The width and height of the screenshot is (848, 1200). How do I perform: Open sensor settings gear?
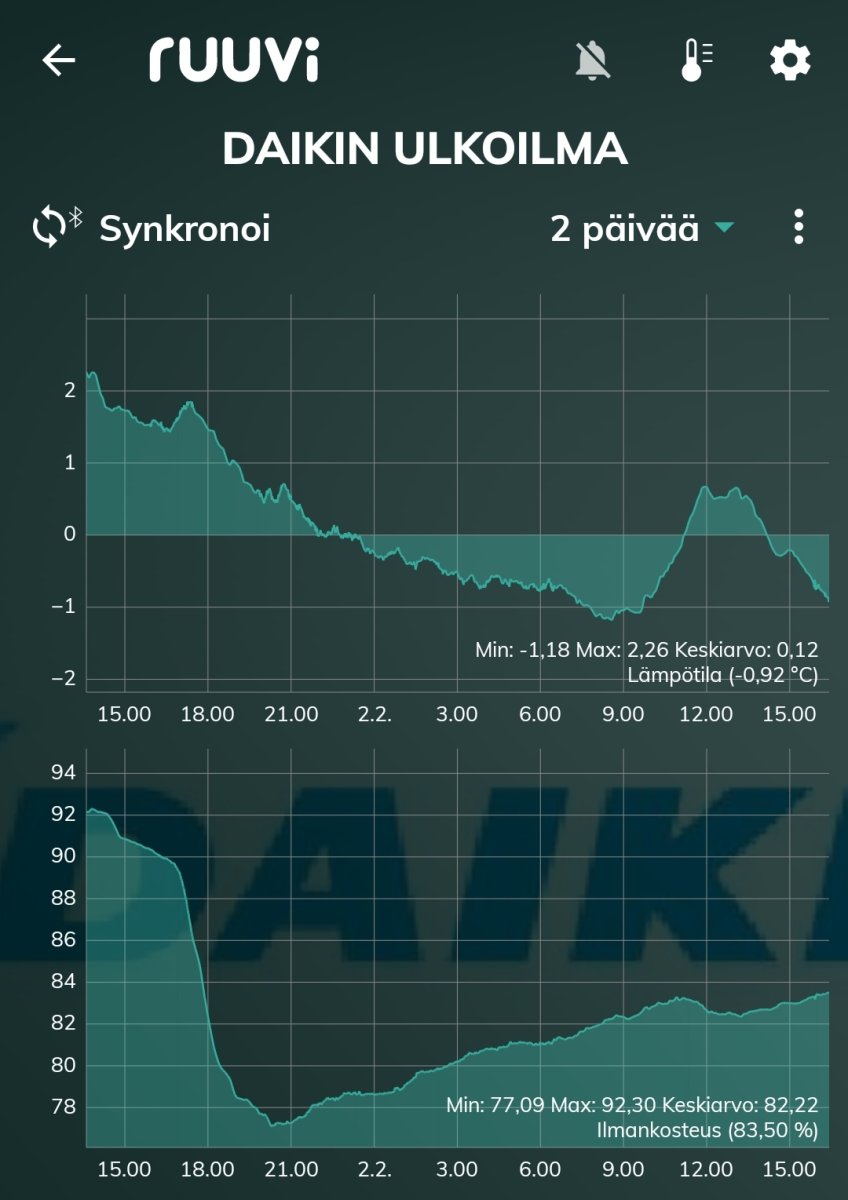pos(790,61)
